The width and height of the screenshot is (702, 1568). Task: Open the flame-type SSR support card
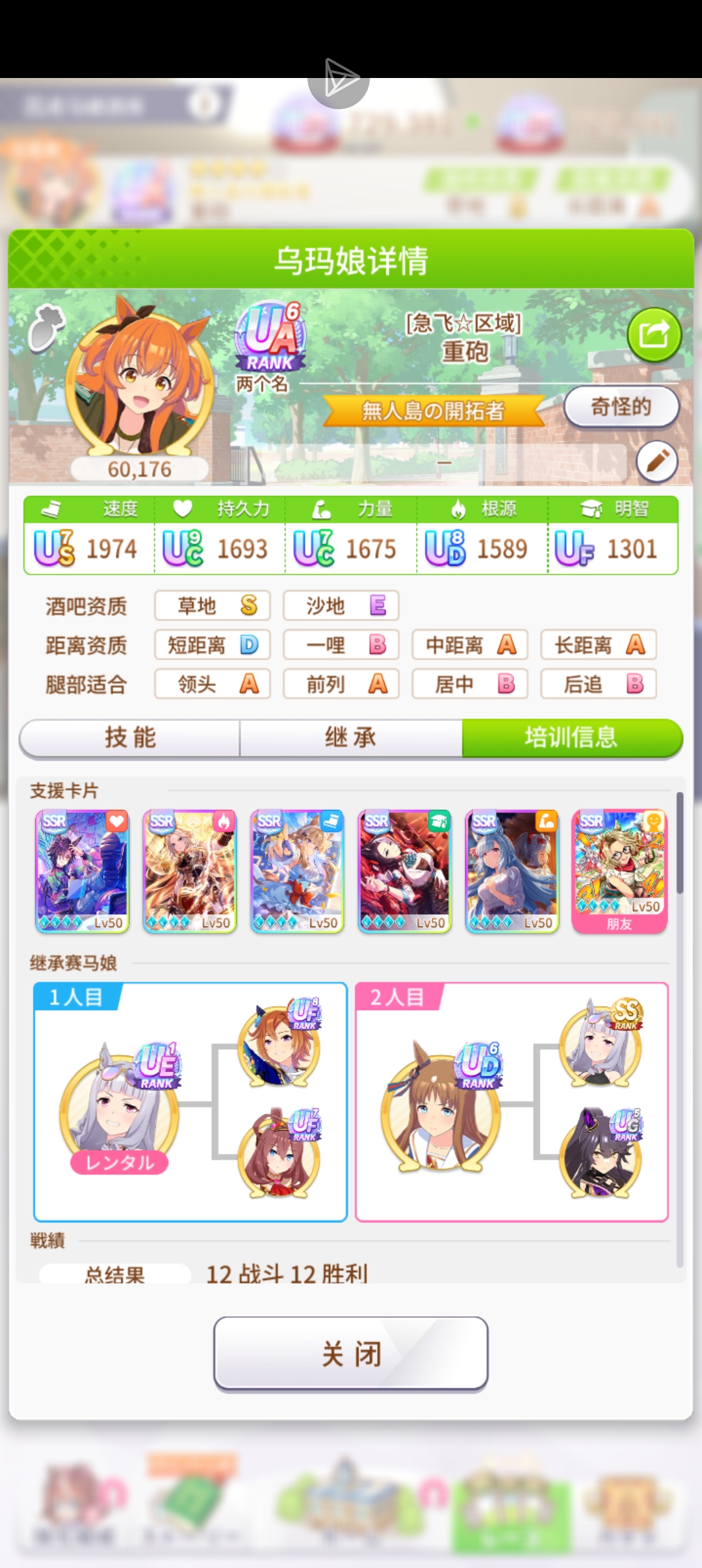point(190,871)
